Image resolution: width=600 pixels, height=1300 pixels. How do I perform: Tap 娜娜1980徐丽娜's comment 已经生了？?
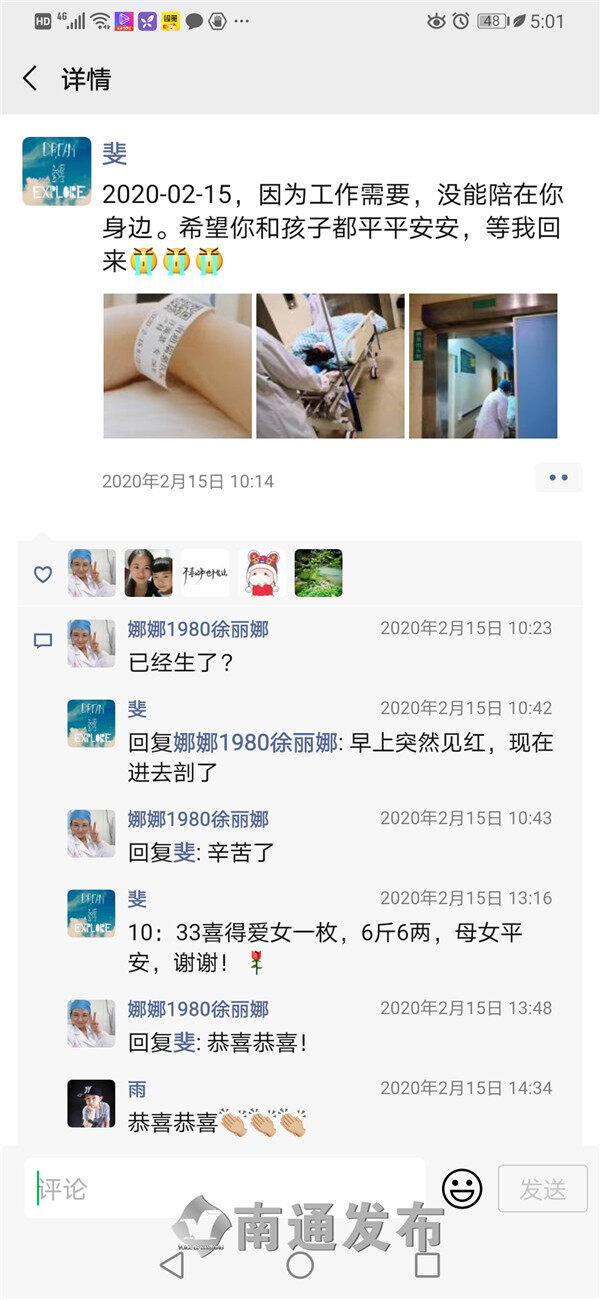coord(181,662)
